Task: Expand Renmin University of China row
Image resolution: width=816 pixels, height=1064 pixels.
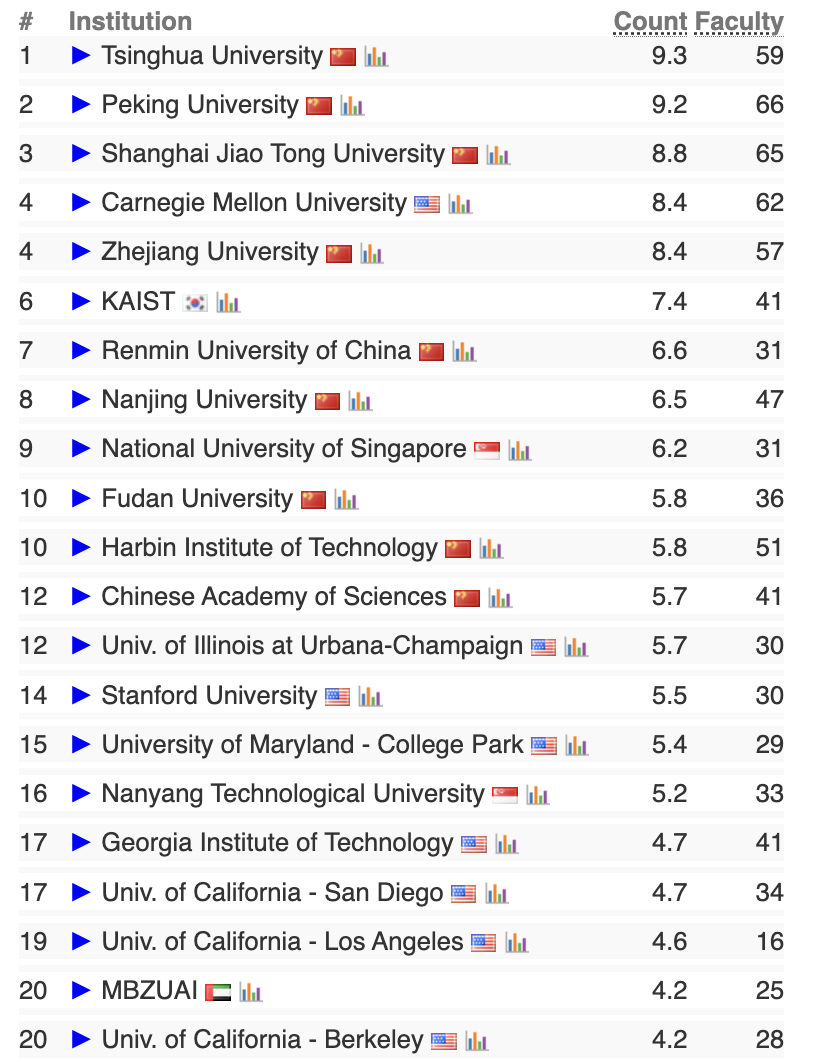Action: pyautogui.click(x=81, y=350)
